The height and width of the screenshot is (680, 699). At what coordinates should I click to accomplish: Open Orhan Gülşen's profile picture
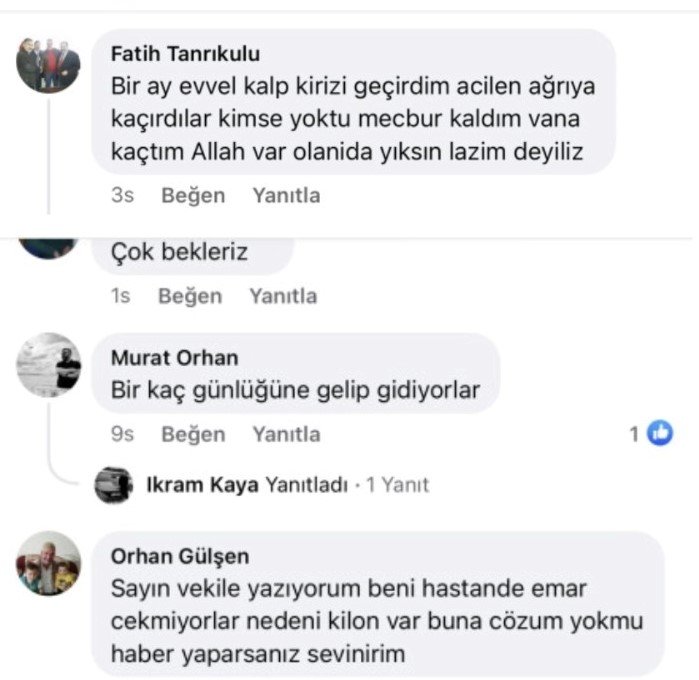pyautogui.click(x=48, y=564)
